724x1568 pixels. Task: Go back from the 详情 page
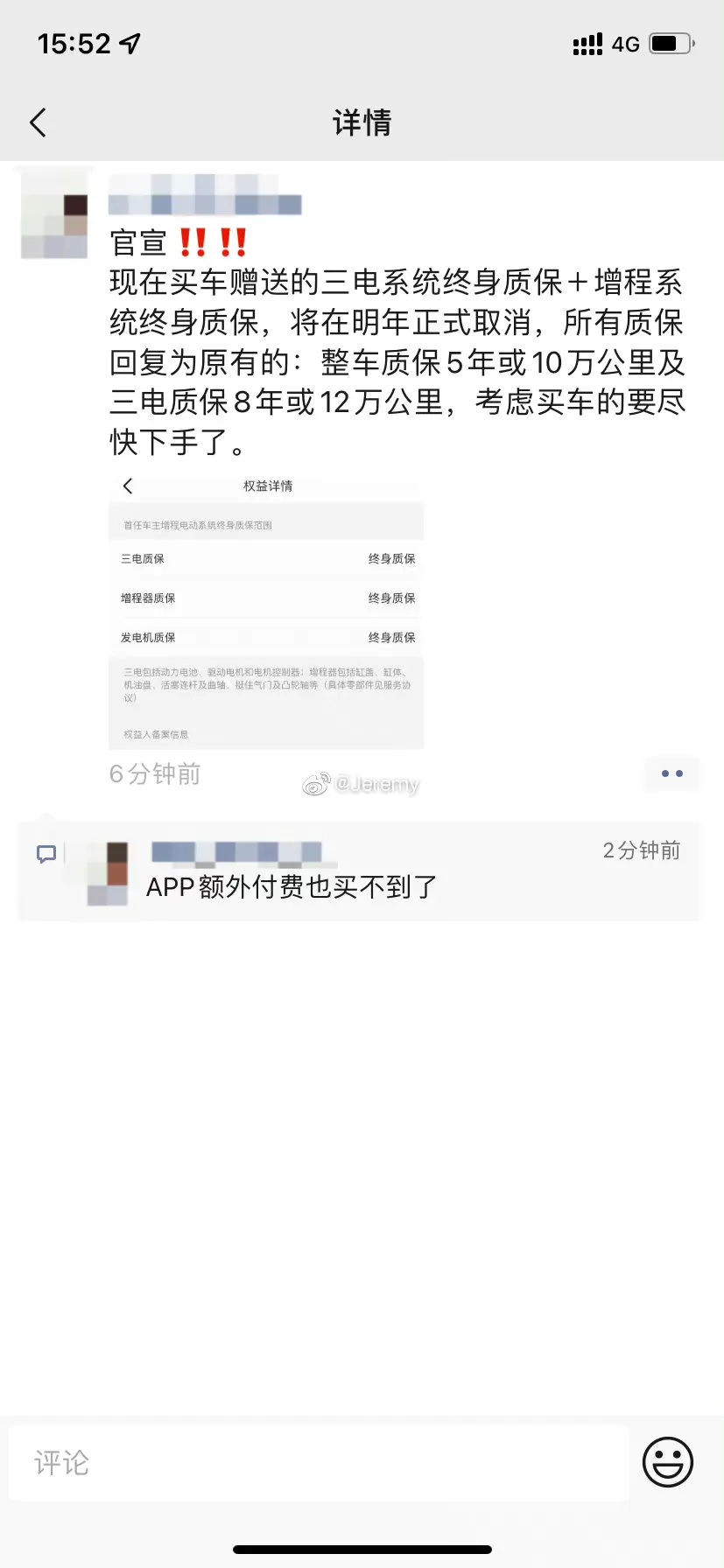38,122
